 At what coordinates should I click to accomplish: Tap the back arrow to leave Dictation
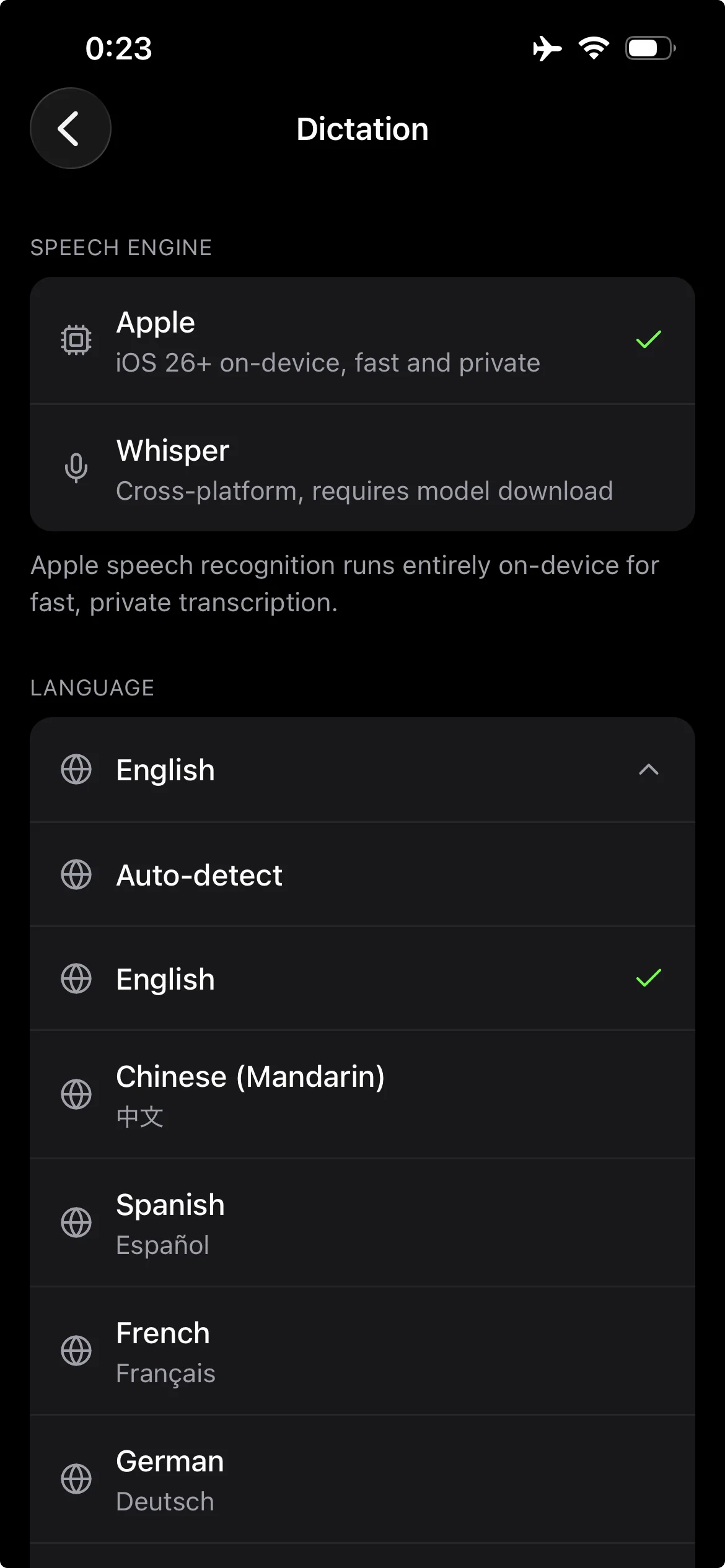71,128
